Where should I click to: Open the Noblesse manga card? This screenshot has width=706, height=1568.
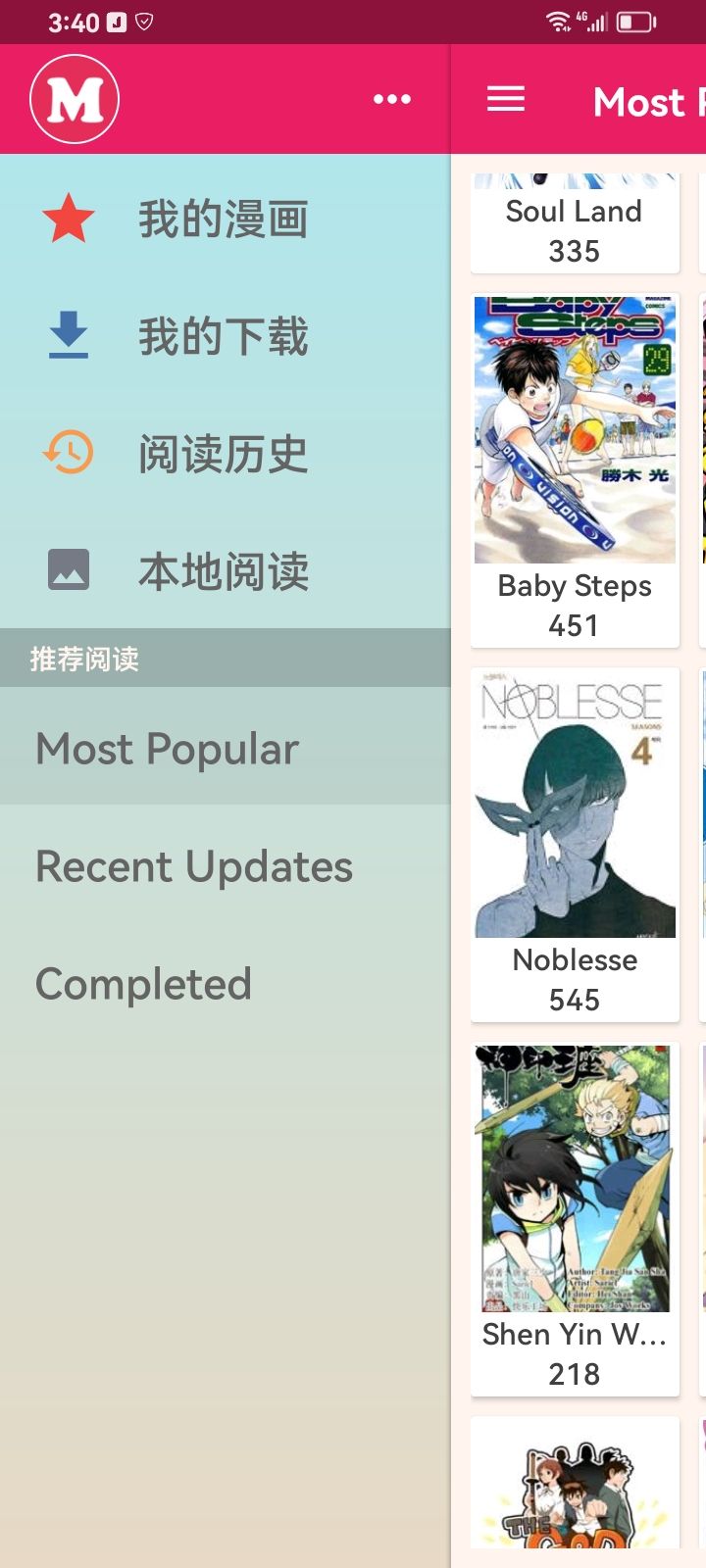click(575, 845)
